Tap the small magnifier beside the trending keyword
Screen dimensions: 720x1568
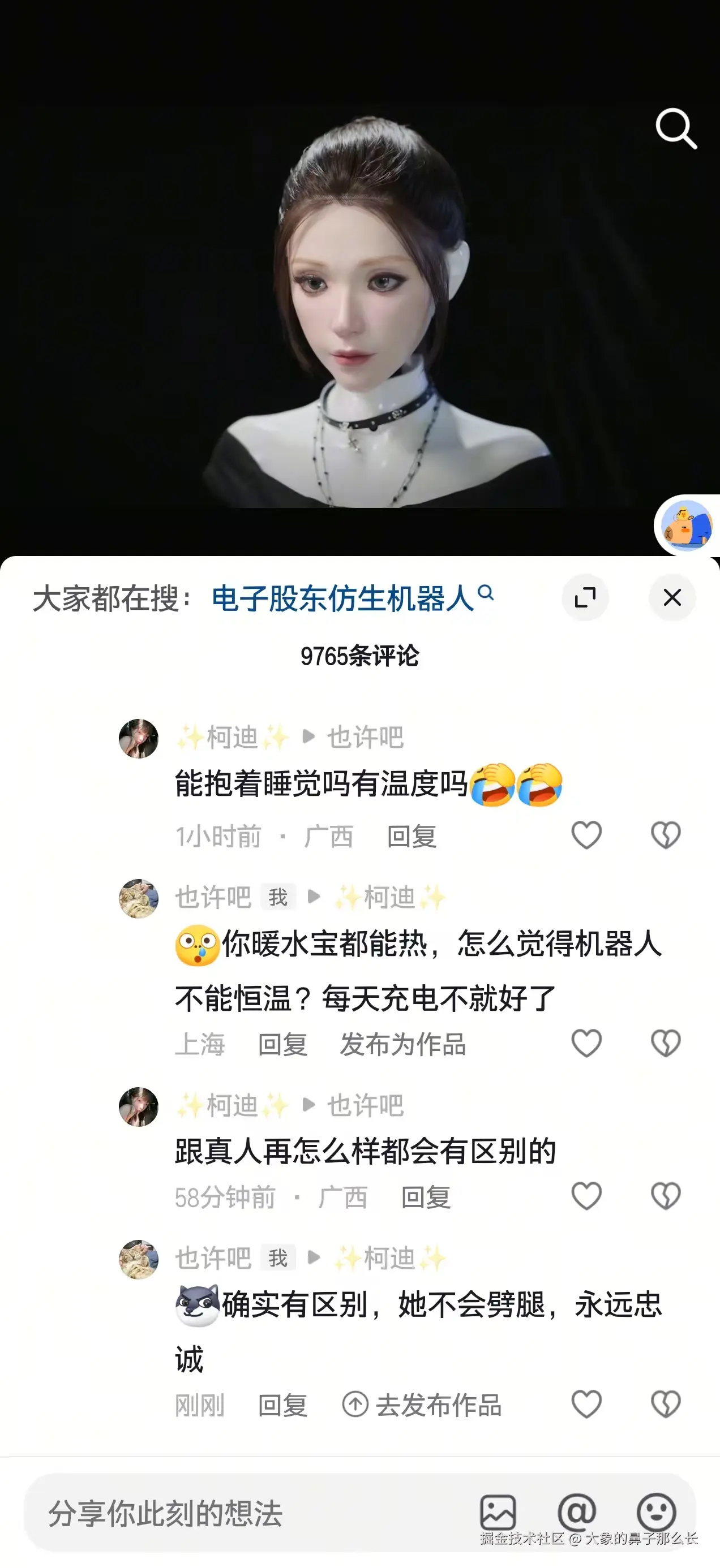coord(486,595)
